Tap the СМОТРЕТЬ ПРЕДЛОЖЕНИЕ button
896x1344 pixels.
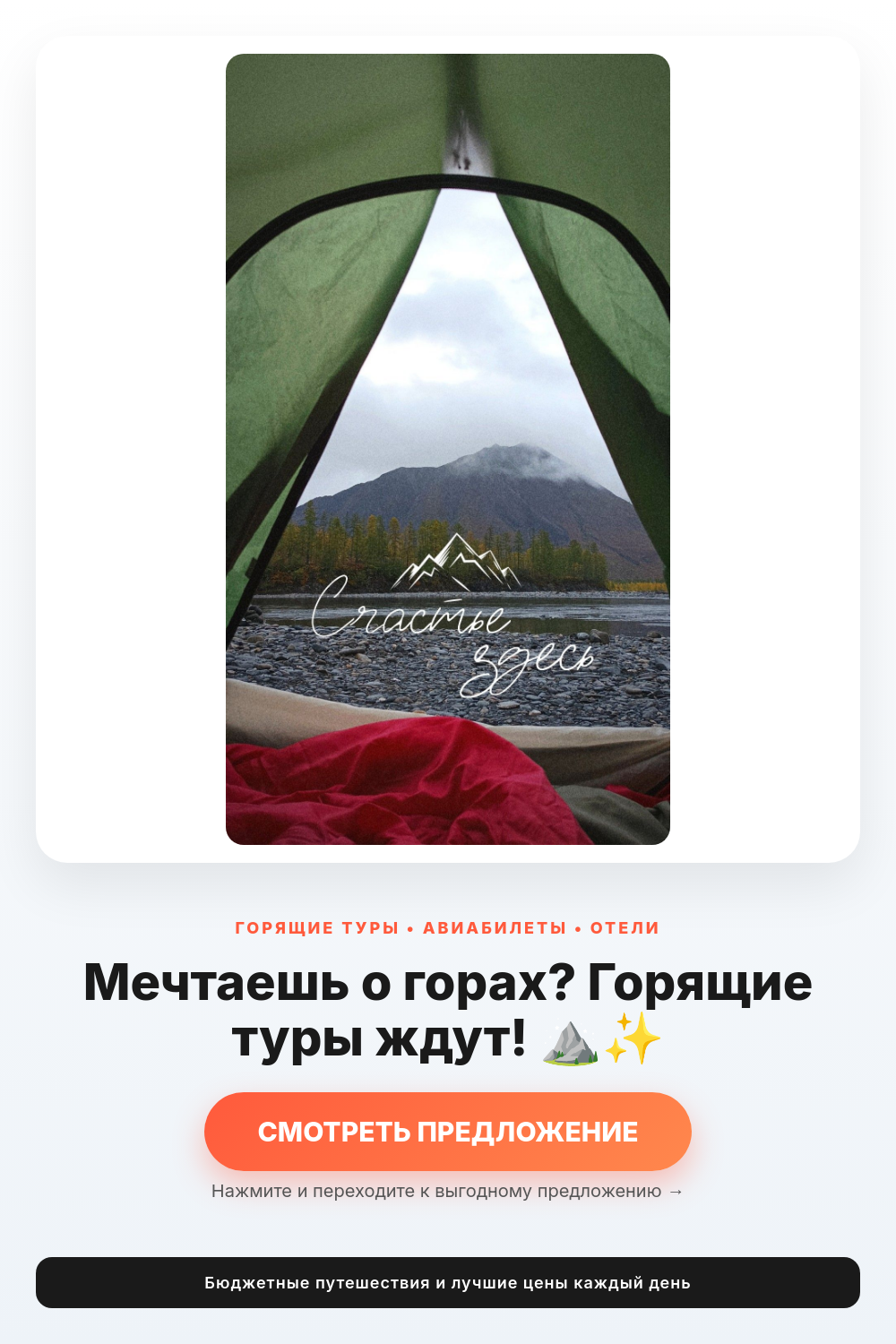(448, 1131)
